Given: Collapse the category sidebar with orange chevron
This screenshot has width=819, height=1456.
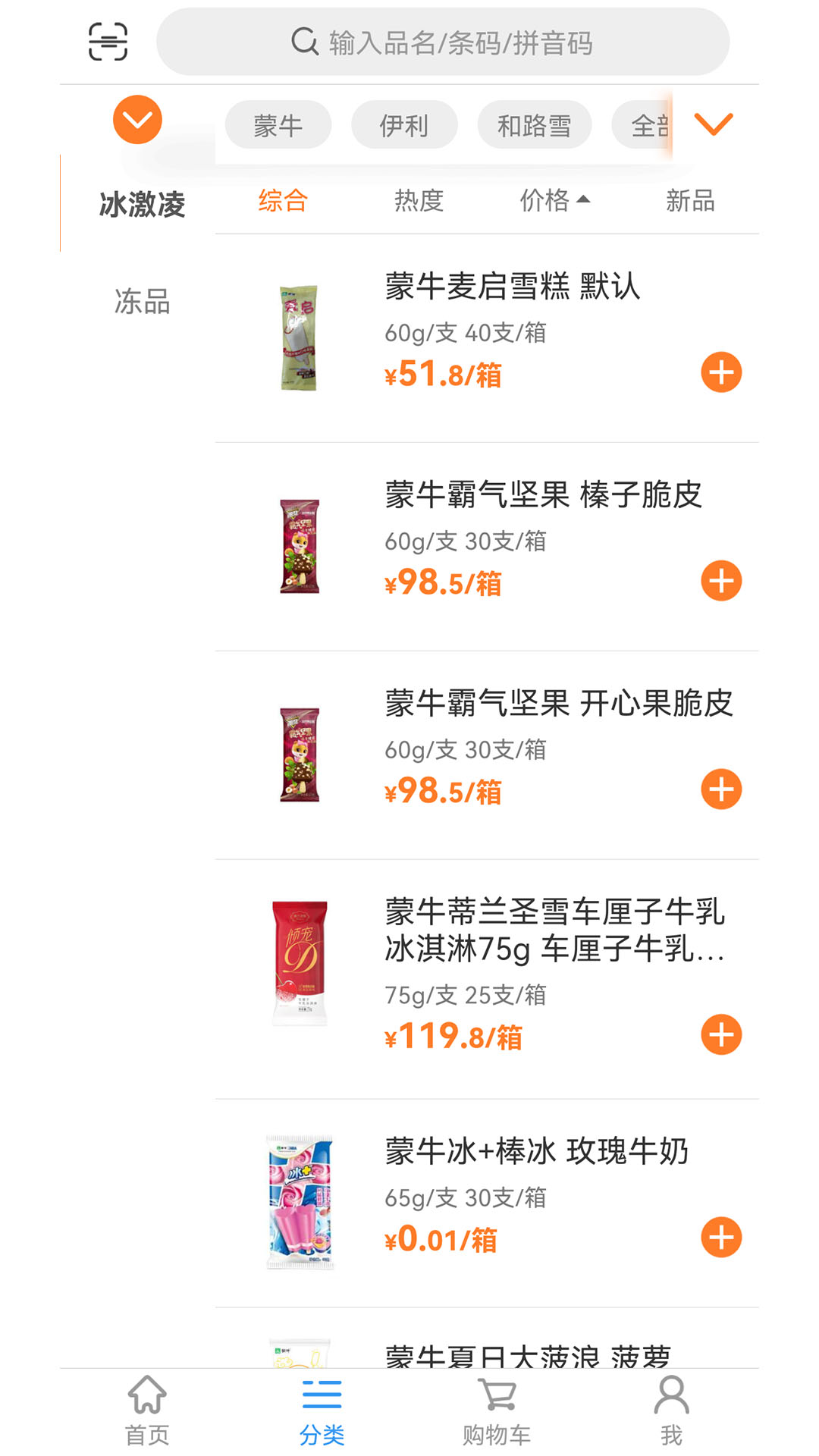Looking at the screenshot, I should click(x=137, y=120).
